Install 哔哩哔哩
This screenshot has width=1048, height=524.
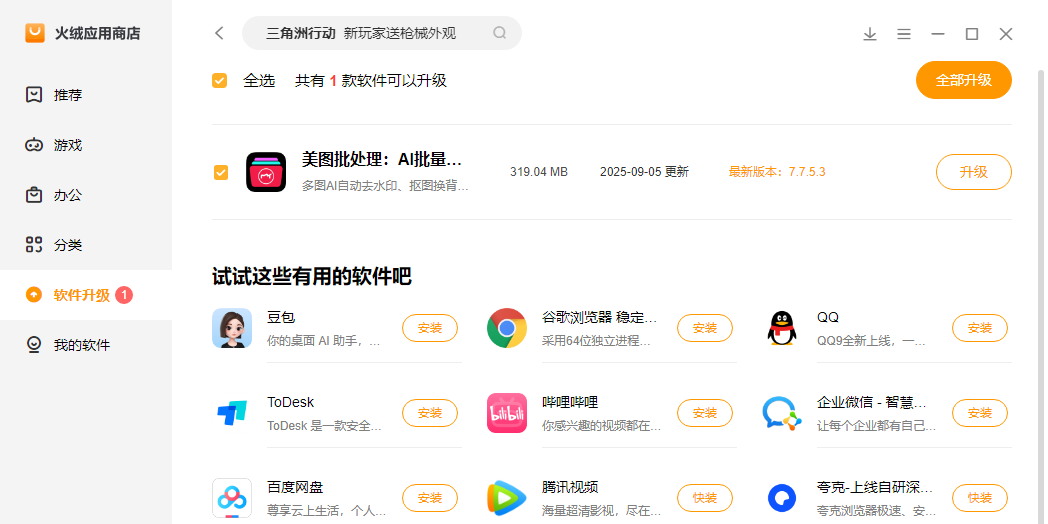coord(704,413)
